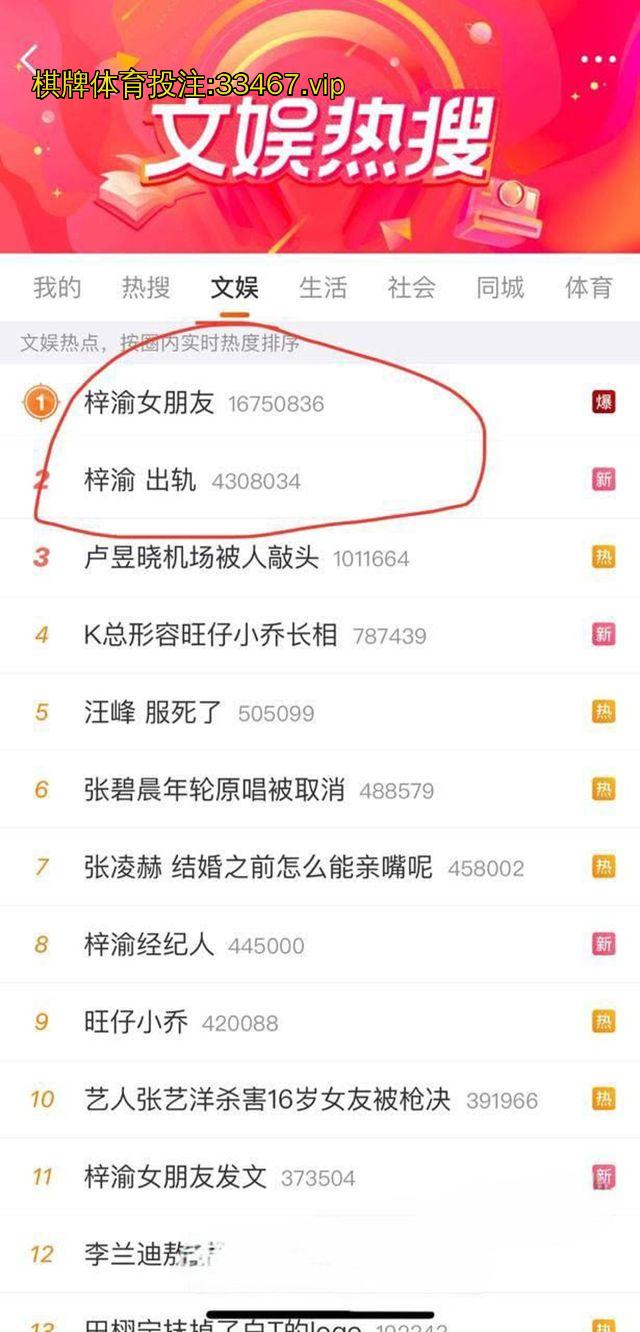The height and width of the screenshot is (1332, 640).
Task: Switch to the 同城 tab
Action: tap(500, 288)
